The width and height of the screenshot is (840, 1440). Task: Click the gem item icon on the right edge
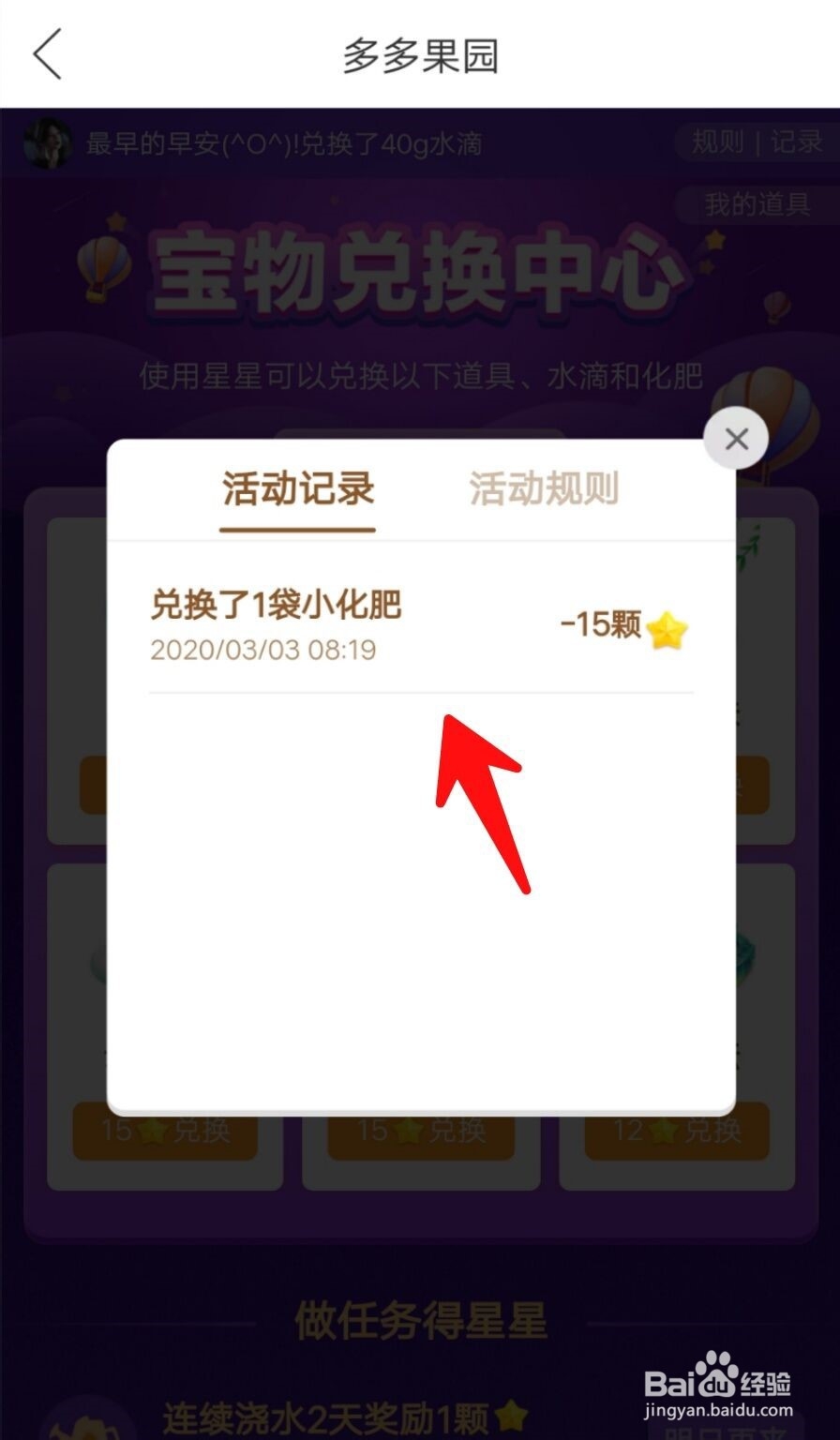coord(745,958)
